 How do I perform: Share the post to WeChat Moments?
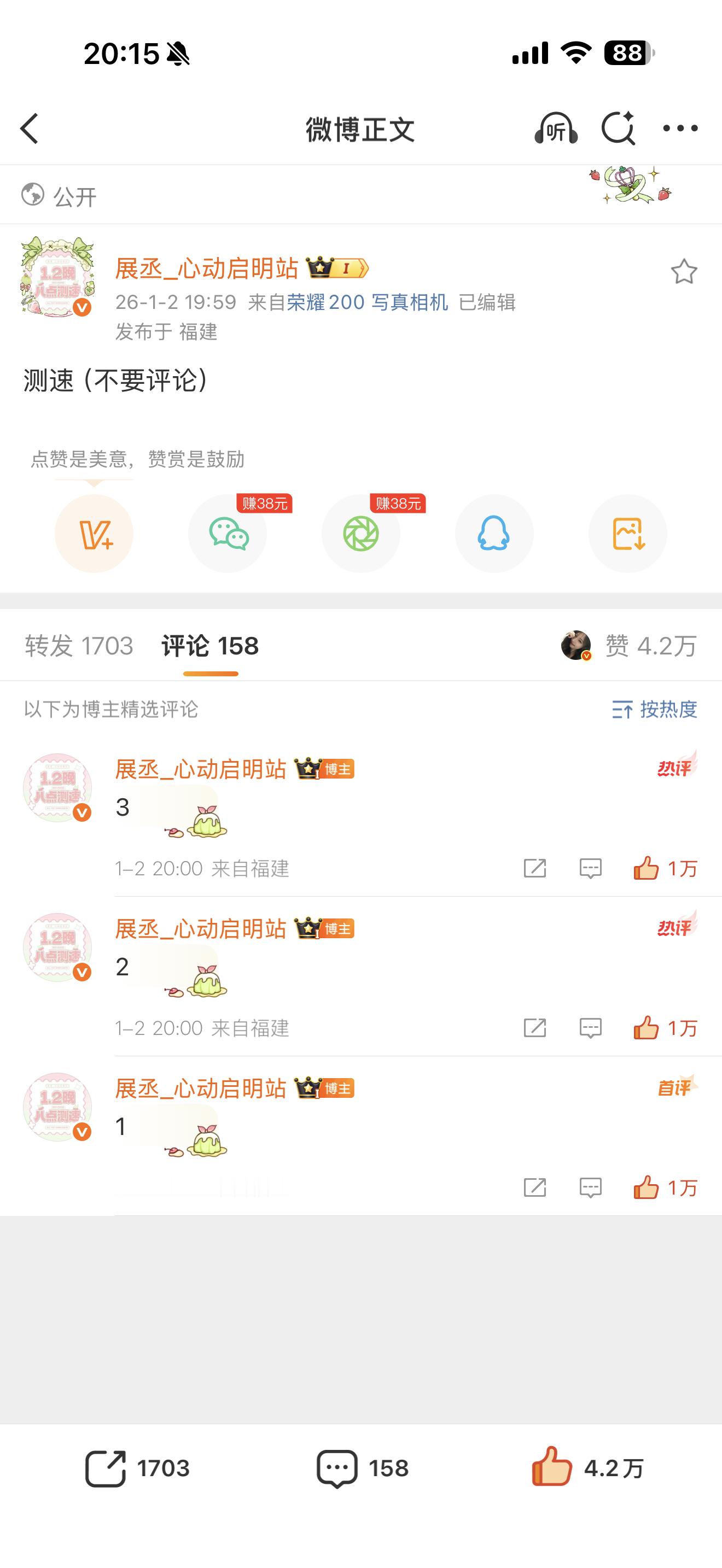pos(360,533)
